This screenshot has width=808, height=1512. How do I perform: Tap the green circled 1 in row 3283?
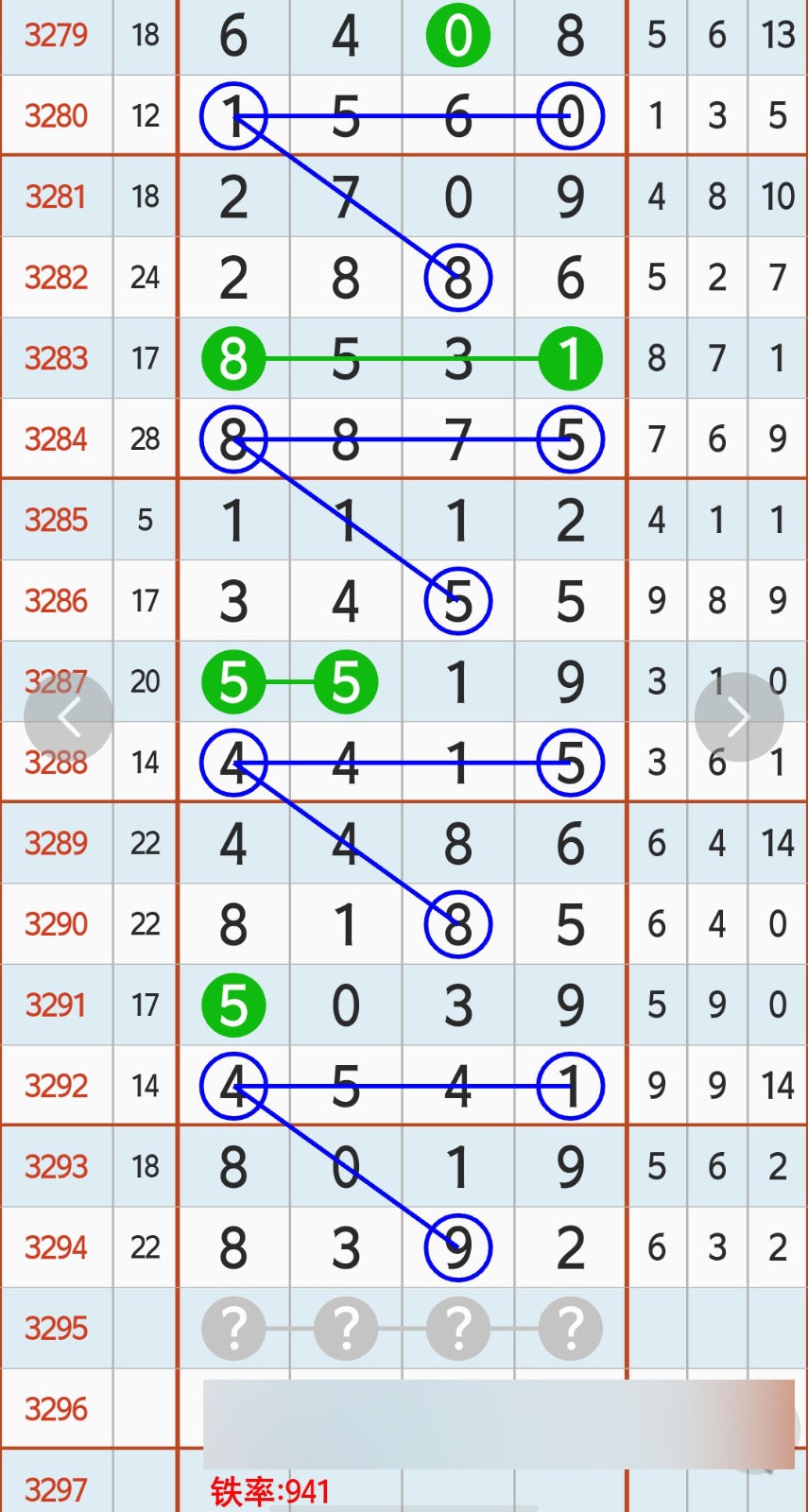pyautogui.click(x=570, y=358)
